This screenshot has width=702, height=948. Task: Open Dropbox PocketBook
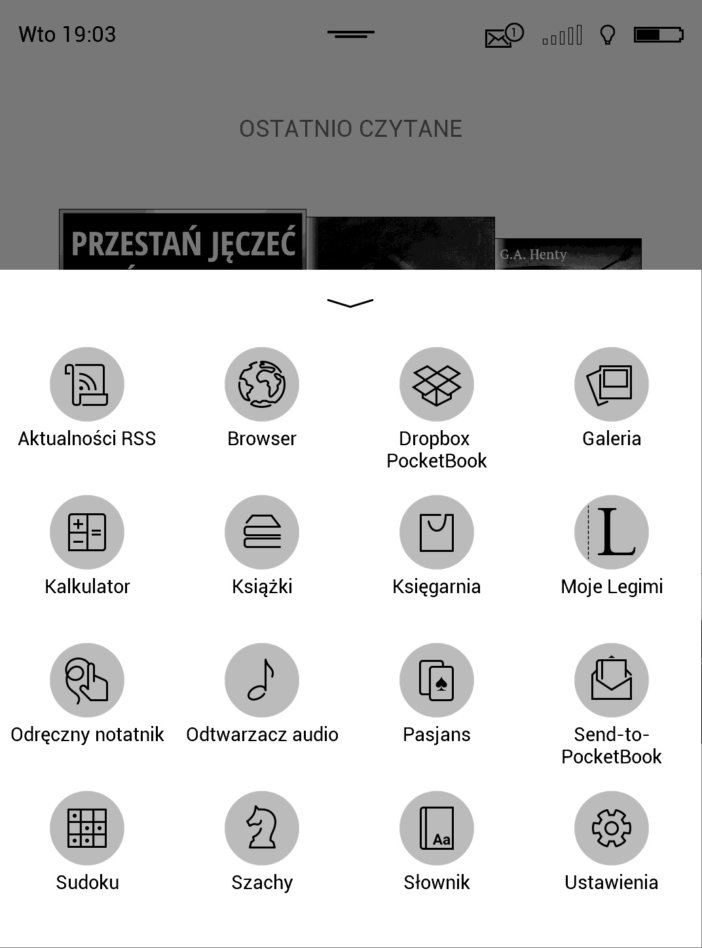[436, 385]
